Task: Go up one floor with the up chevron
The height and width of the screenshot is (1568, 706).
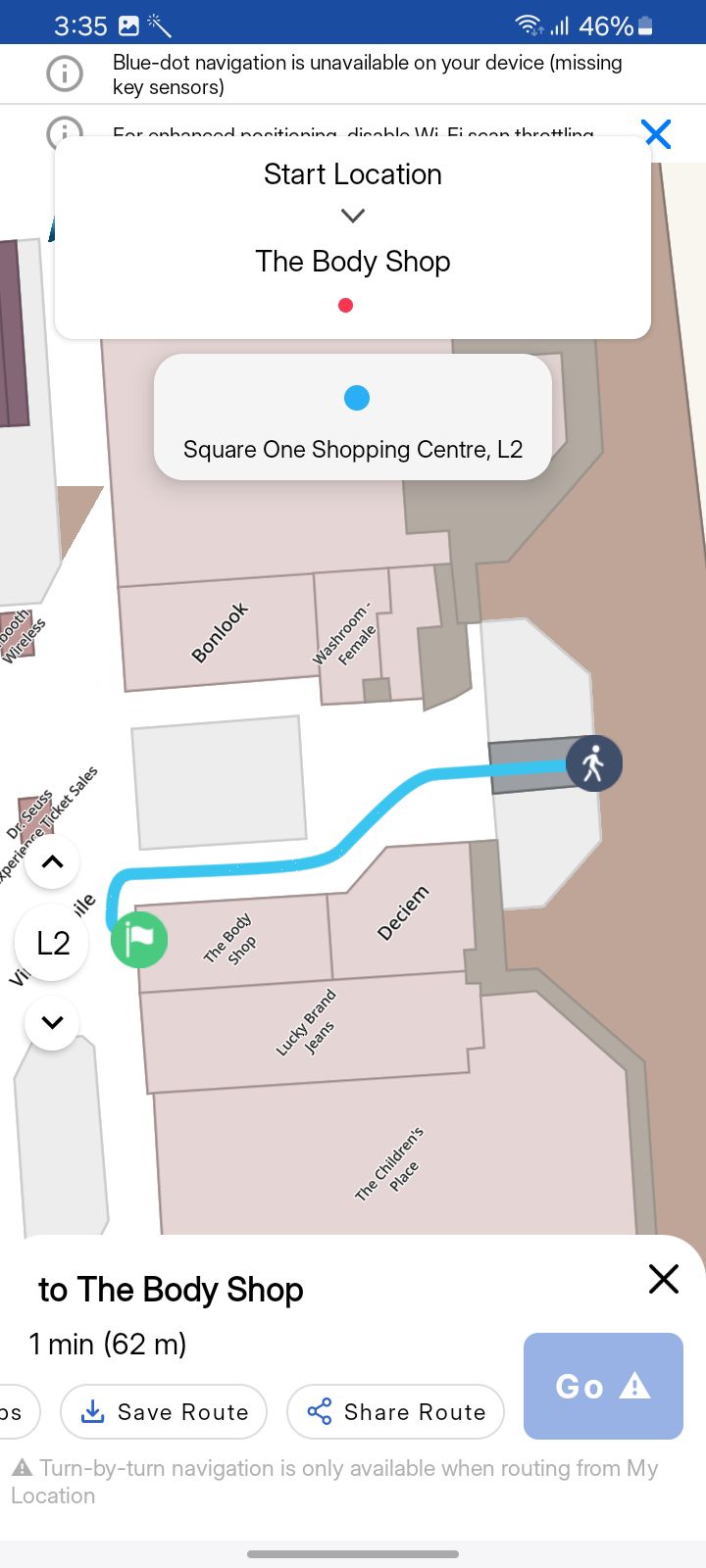Action: click(x=52, y=862)
